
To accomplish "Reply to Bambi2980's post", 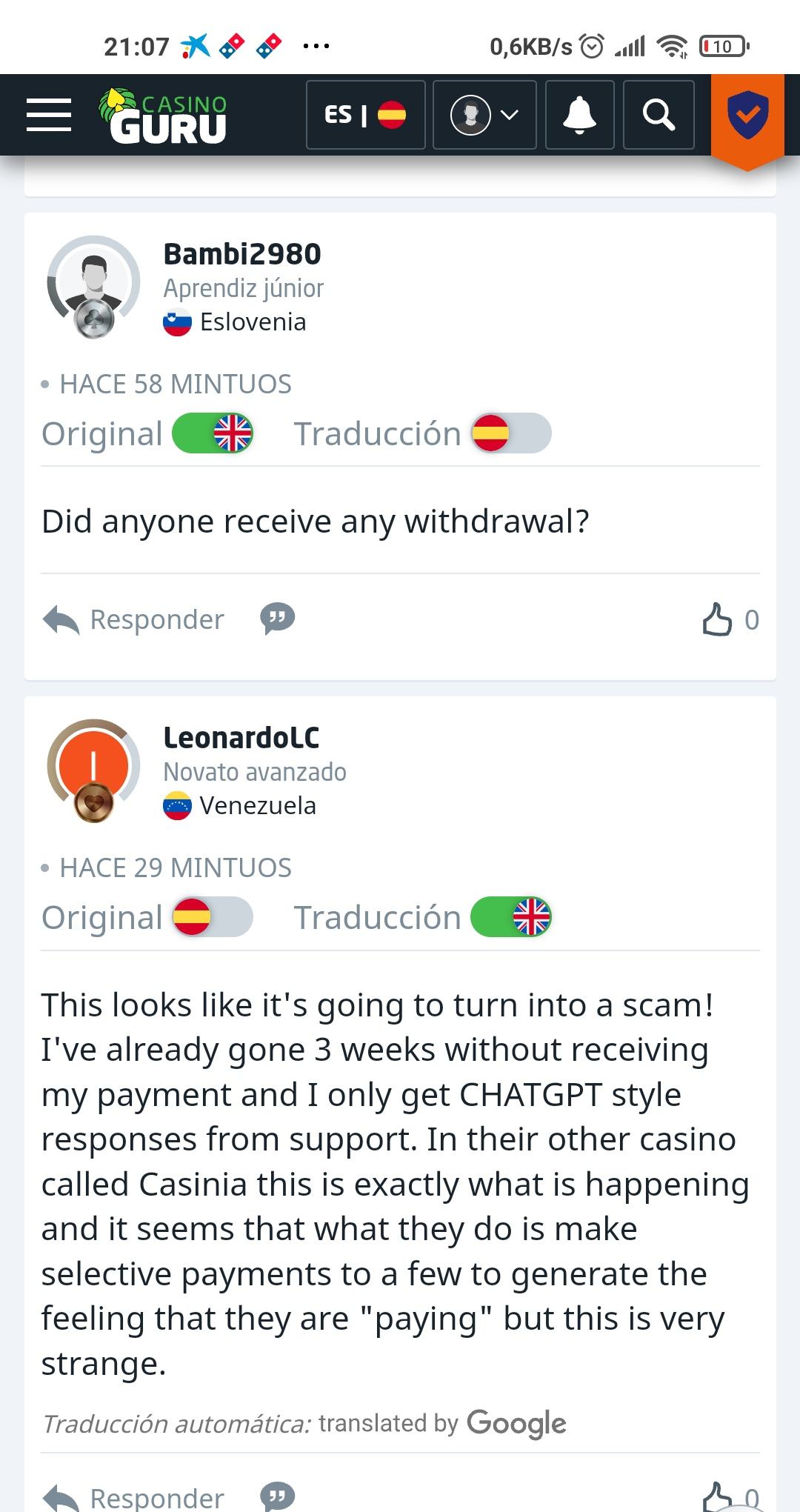I will [x=134, y=619].
